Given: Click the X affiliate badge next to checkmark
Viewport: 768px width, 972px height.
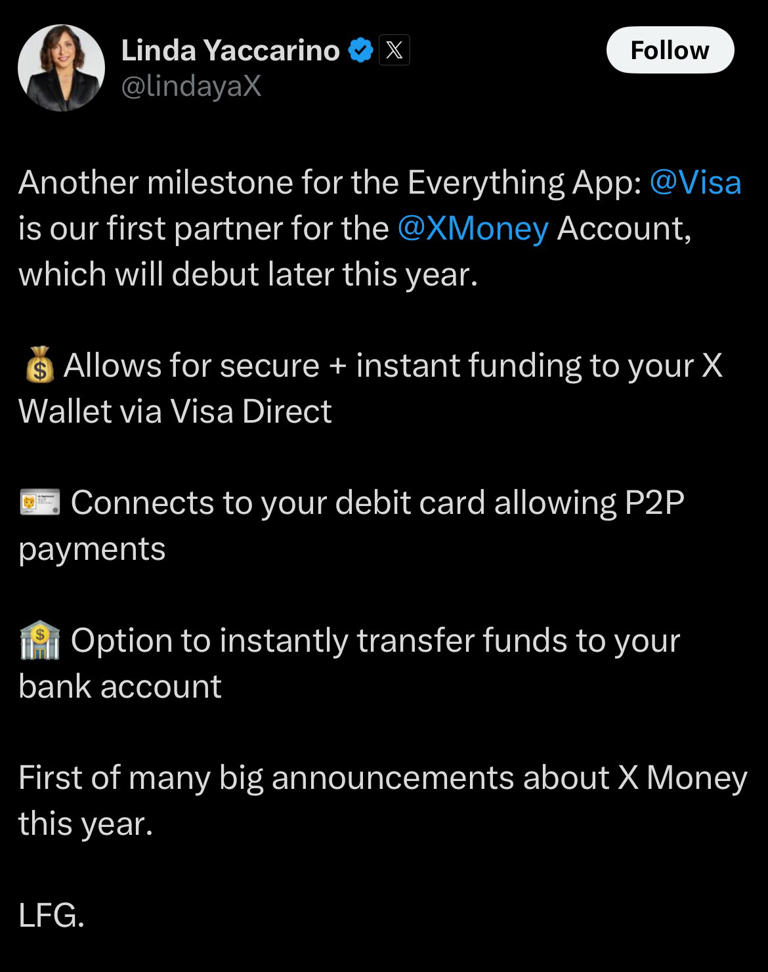Looking at the screenshot, I should click(x=392, y=50).
